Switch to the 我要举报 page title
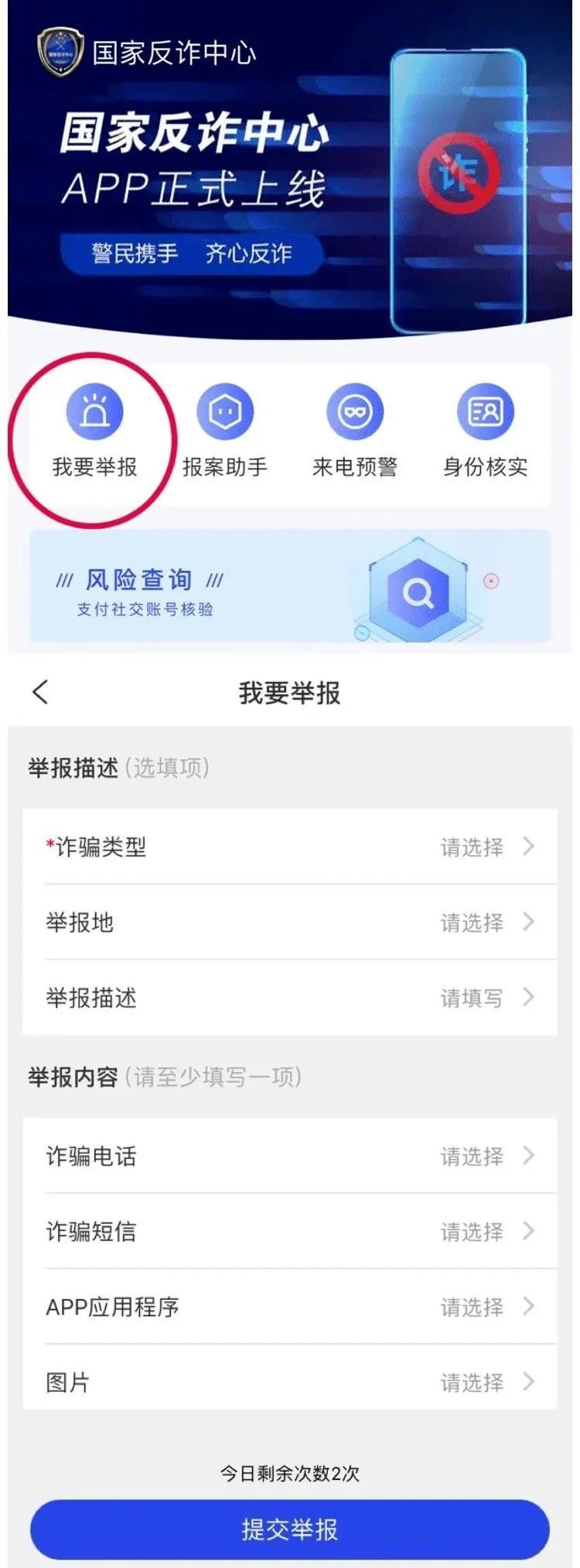Viewport: 580px width, 1568px height. [x=290, y=694]
